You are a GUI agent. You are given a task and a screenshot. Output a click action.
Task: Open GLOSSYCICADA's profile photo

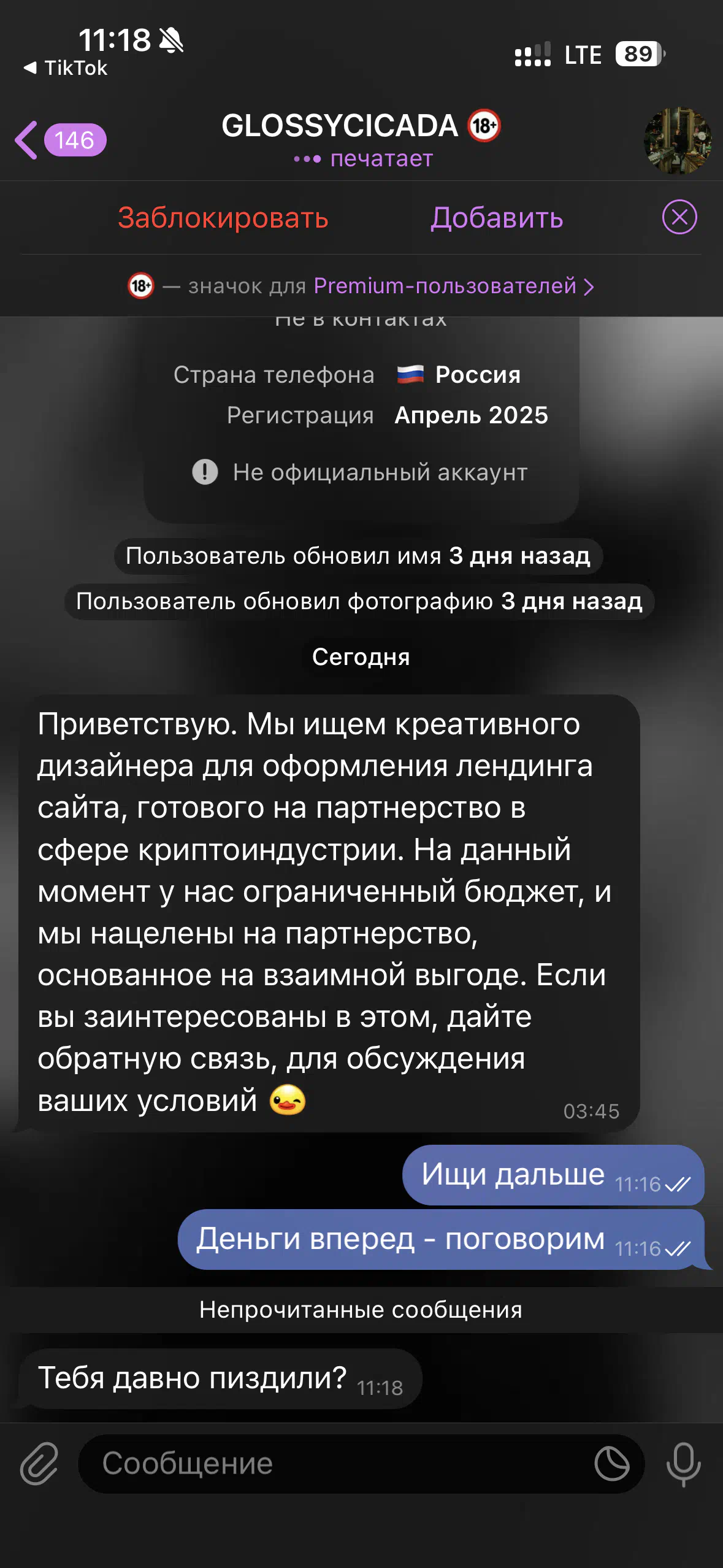pyautogui.click(x=678, y=140)
